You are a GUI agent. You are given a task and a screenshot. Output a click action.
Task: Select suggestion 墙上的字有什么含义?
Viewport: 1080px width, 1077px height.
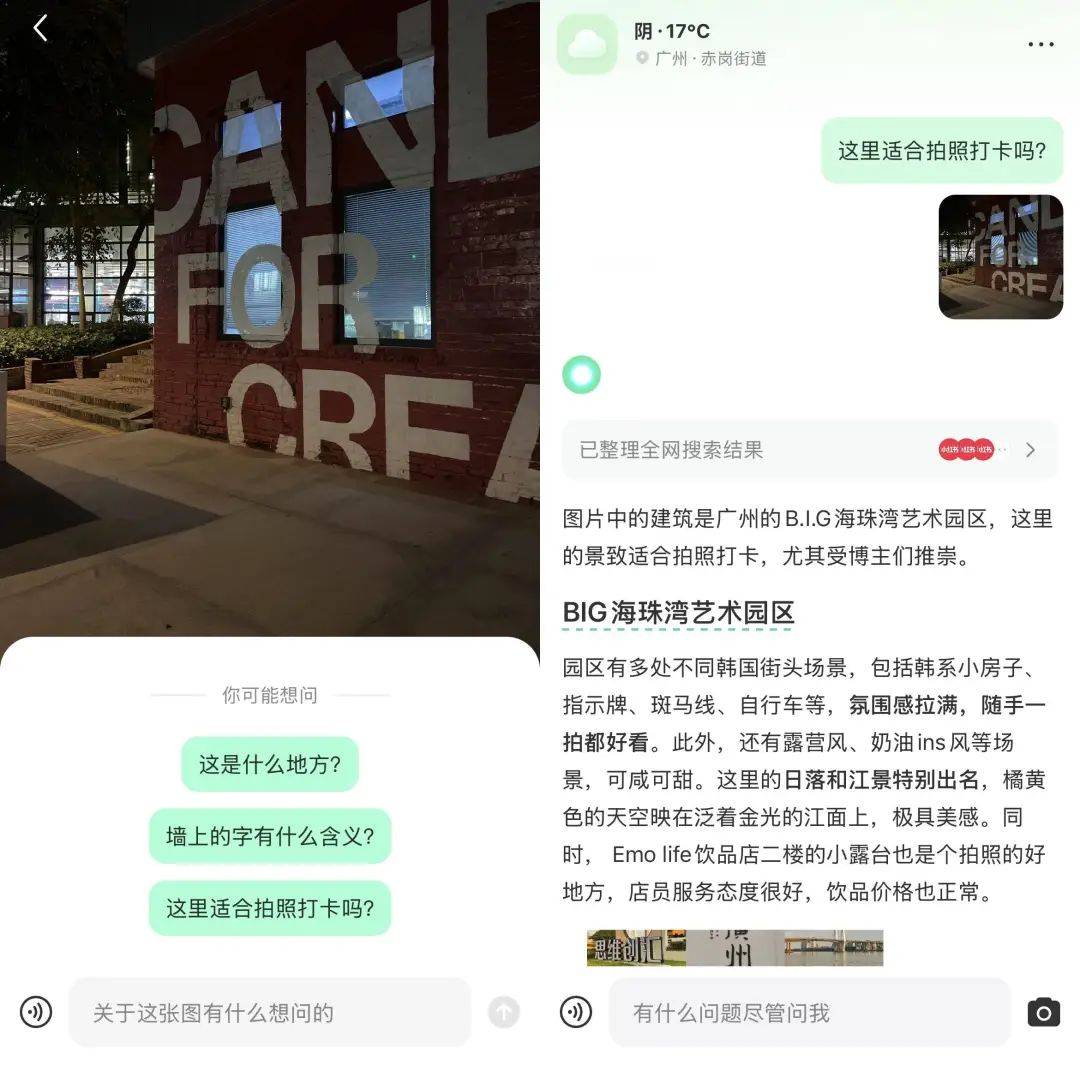click(269, 836)
